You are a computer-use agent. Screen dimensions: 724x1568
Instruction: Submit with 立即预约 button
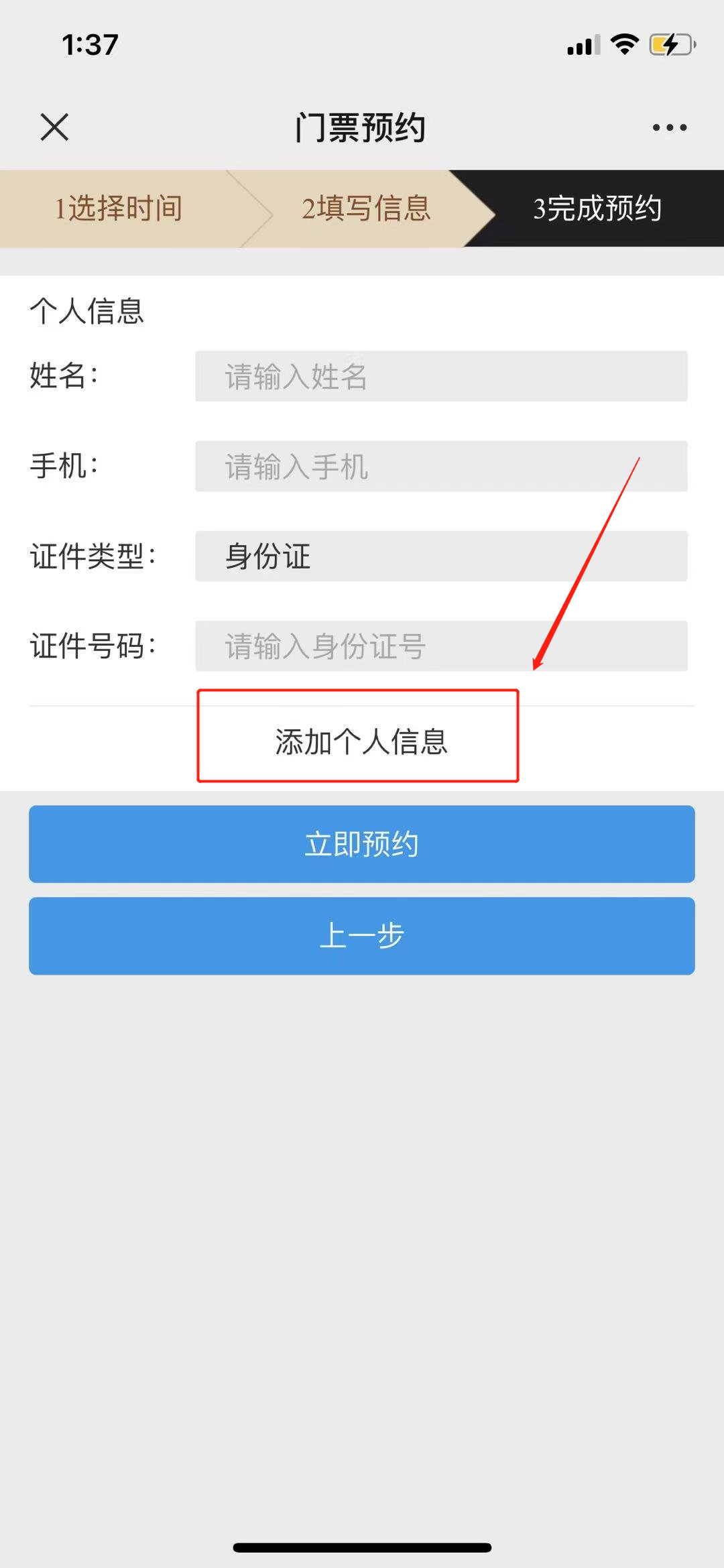(x=361, y=844)
